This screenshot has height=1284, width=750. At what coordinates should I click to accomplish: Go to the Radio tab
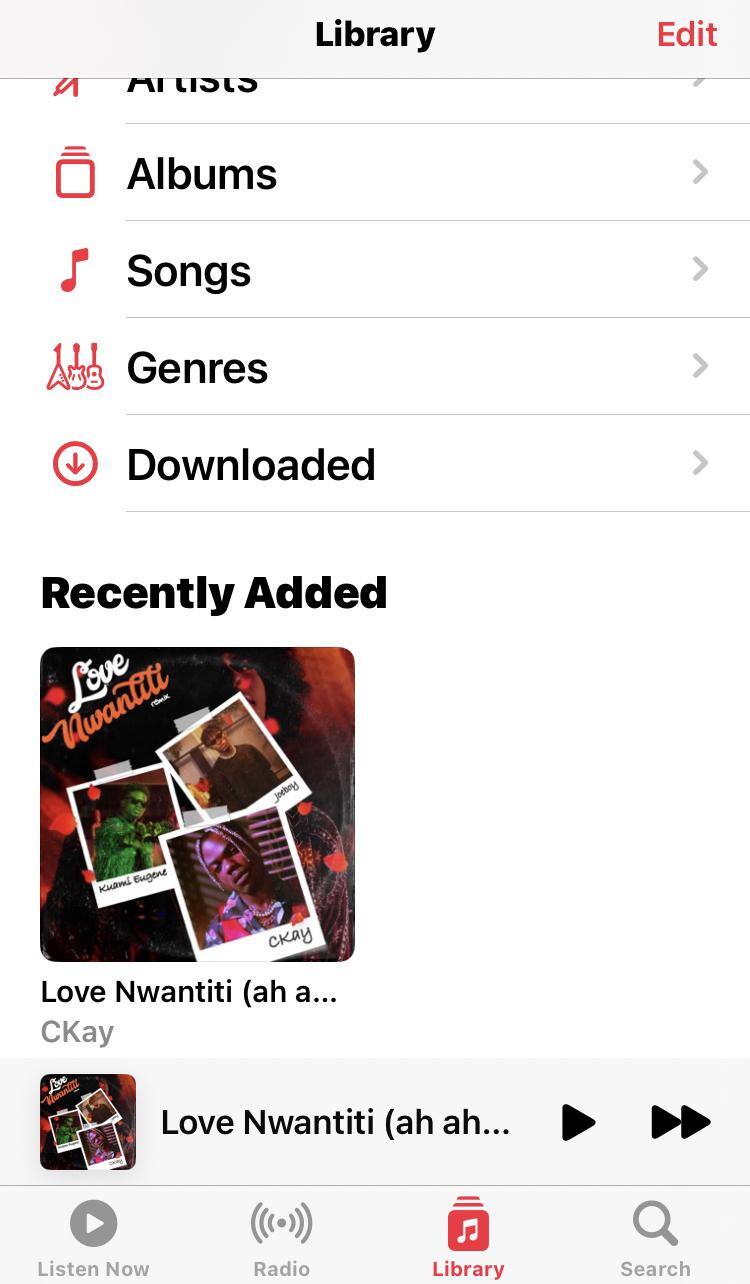click(x=281, y=1238)
